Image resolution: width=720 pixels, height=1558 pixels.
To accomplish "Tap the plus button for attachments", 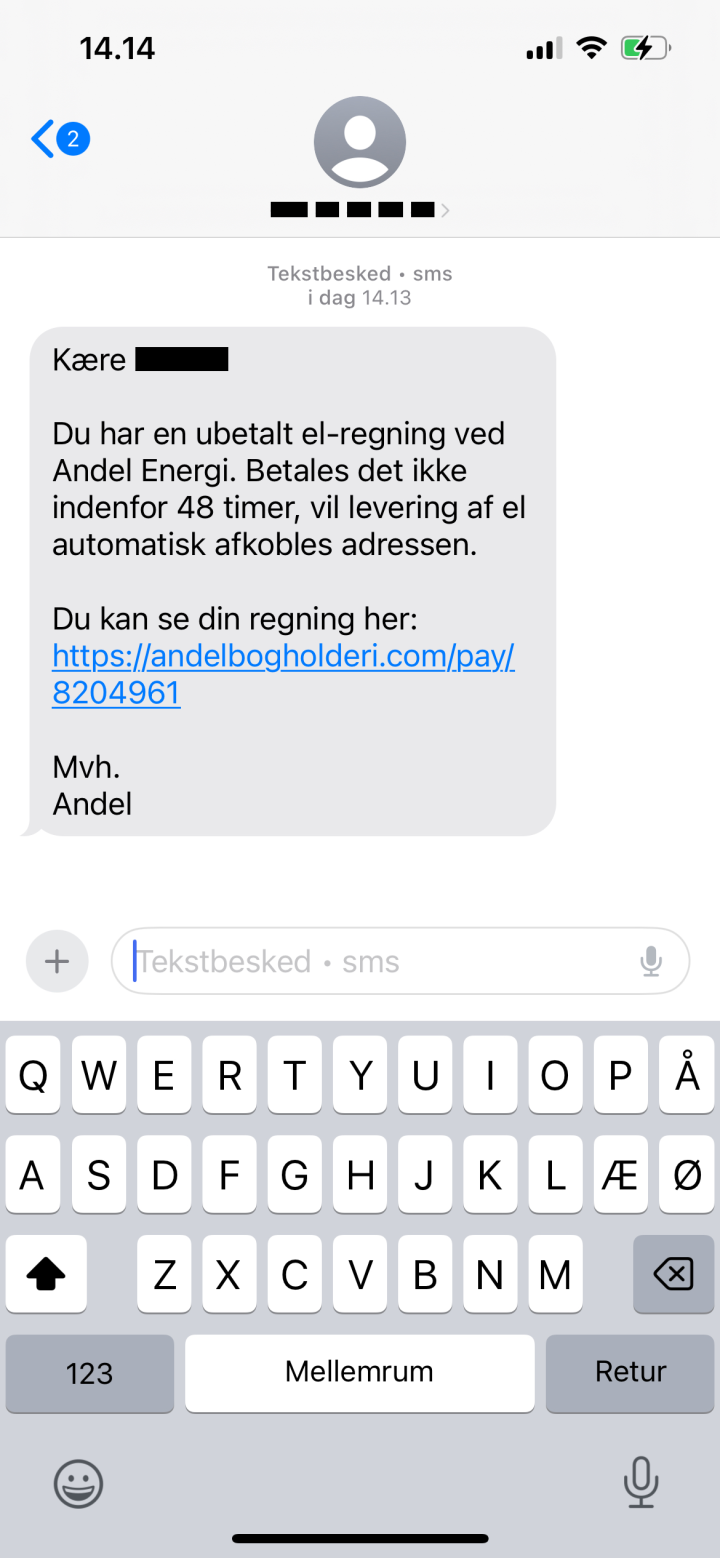I will pyautogui.click(x=57, y=961).
